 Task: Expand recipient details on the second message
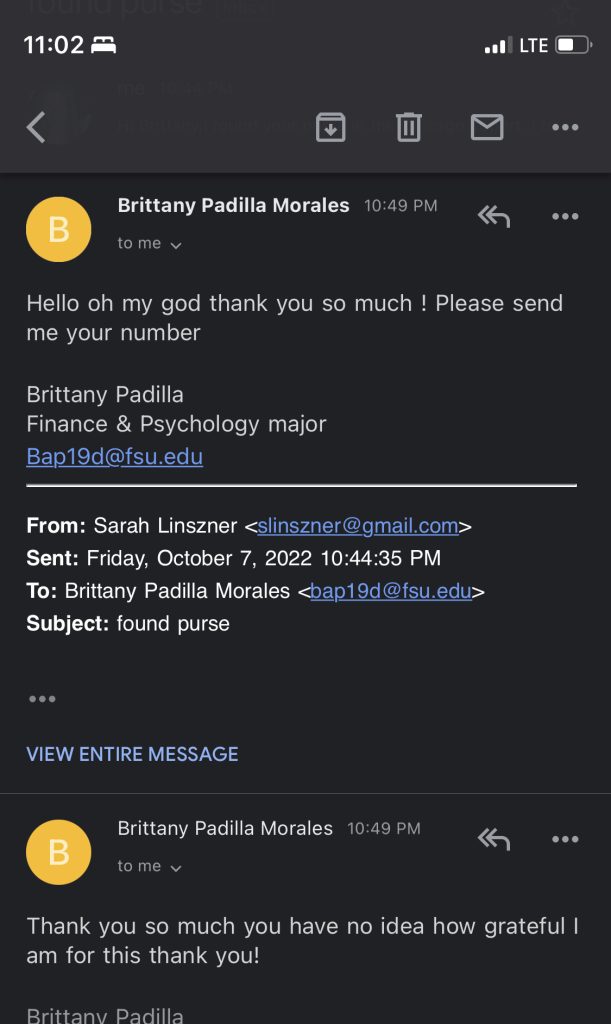(x=150, y=867)
